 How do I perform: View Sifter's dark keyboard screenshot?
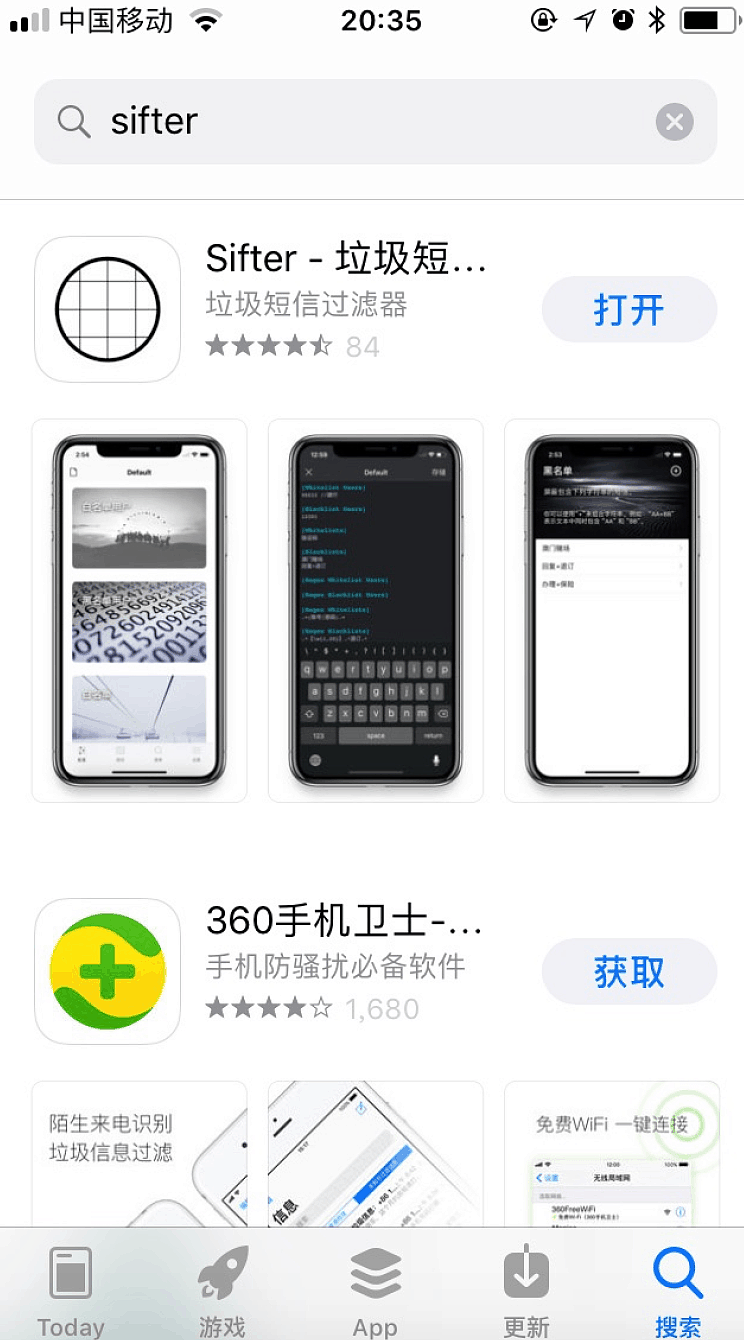[x=375, y=610]
